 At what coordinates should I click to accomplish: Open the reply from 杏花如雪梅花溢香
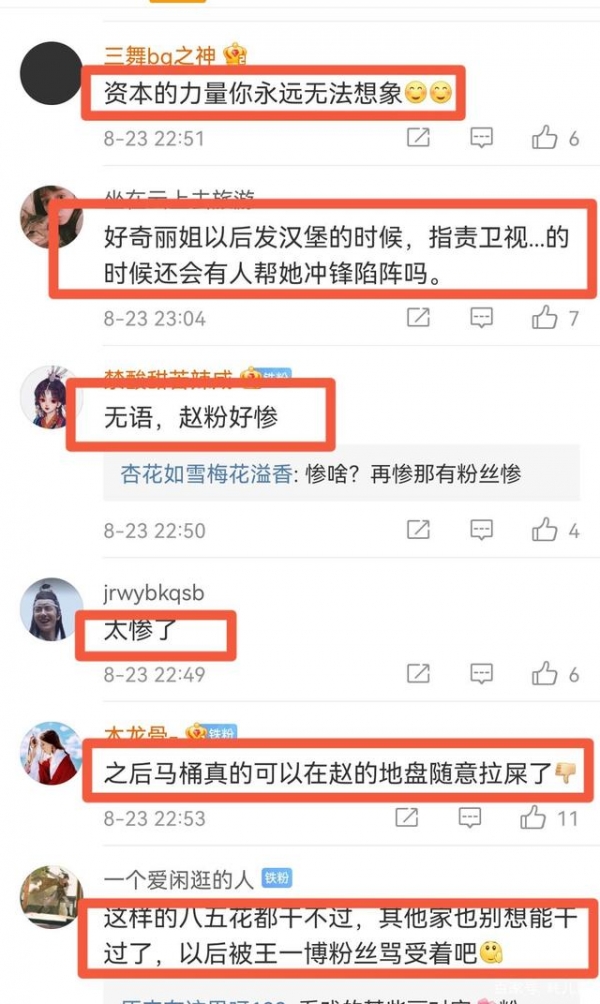(320, 474)
